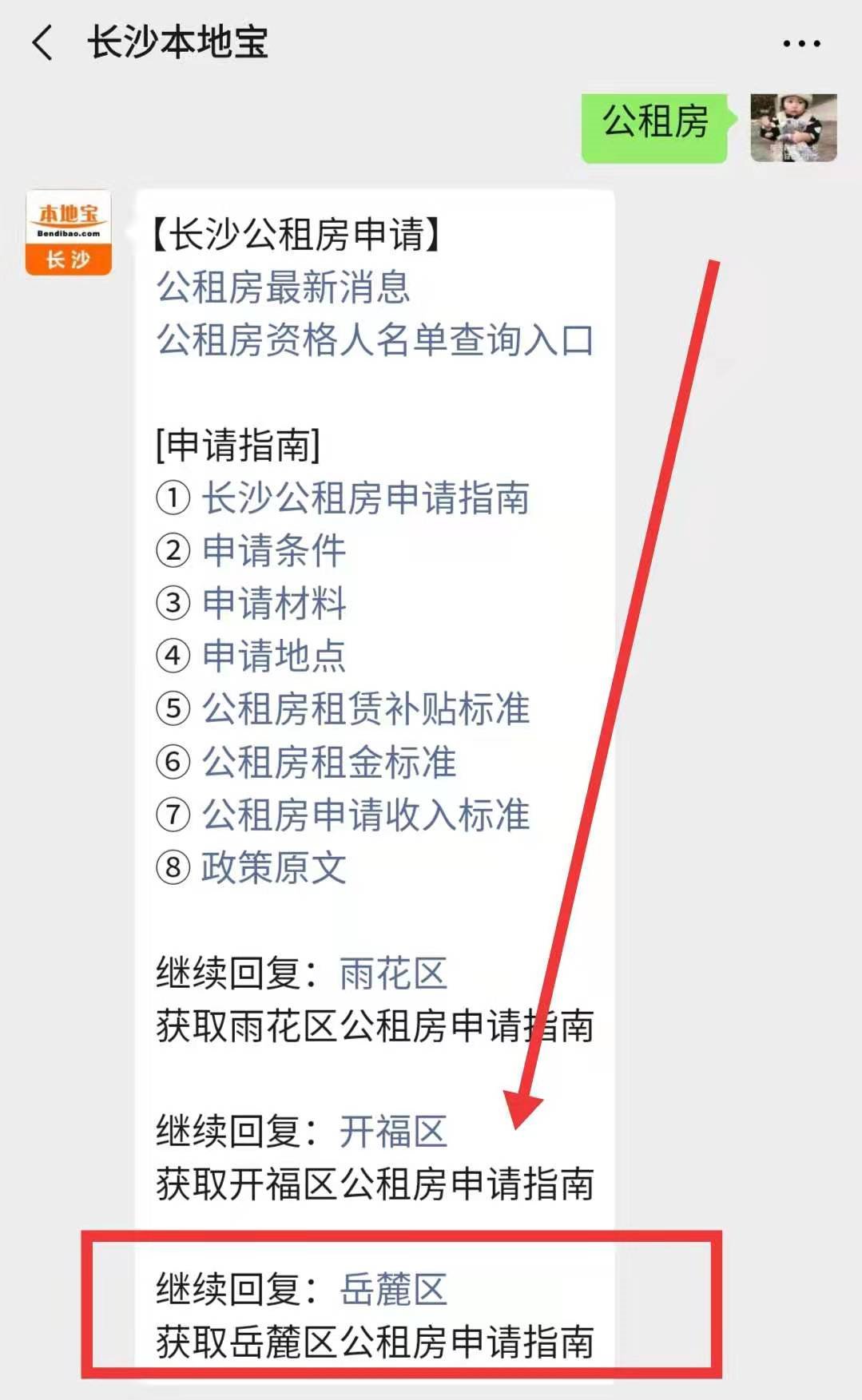Open 长沙本地宝 account avatar
Image resolution: width=862 pixels, height=1400 pixels.
pyautogui.click(x=69, y=232)
